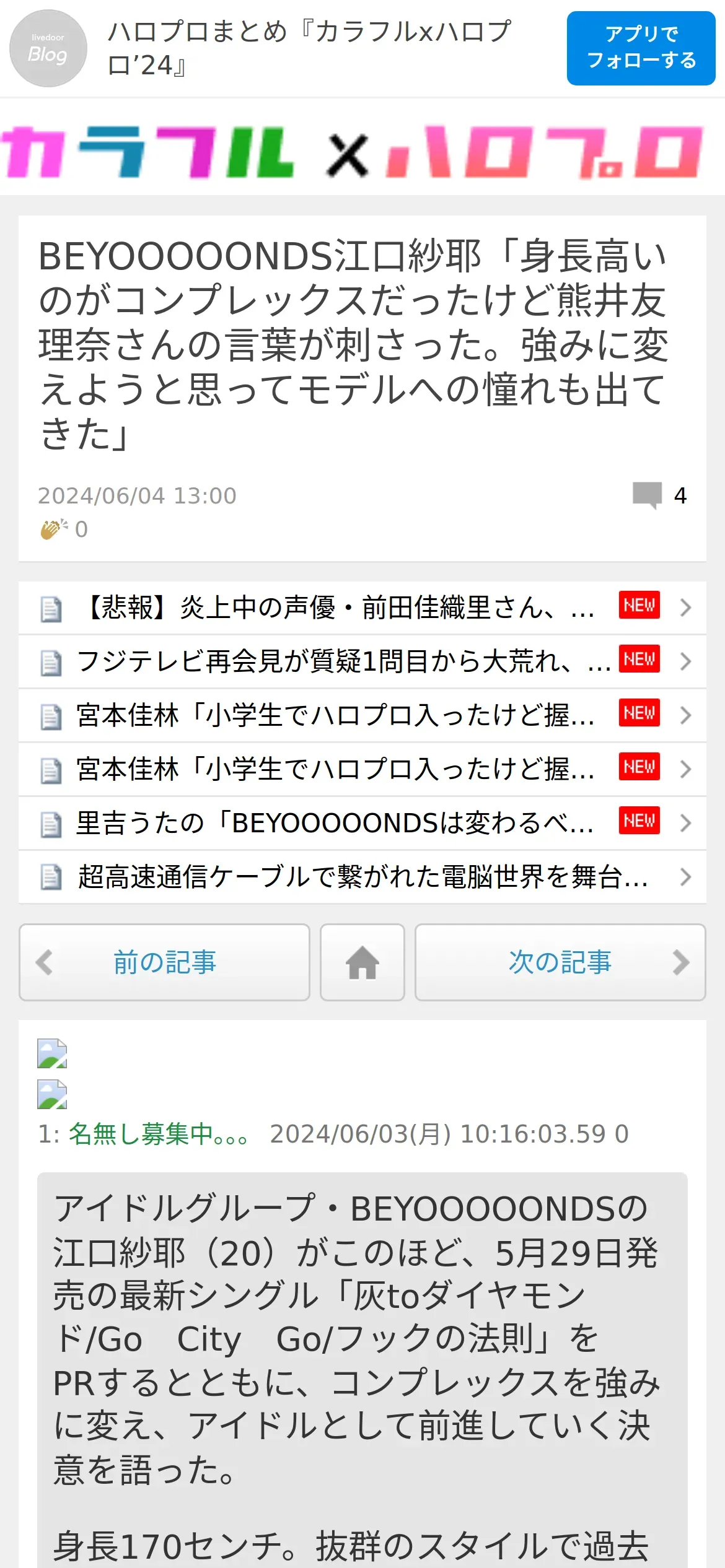Tap the 名無し募集中。。。 poster name link
This screenshot has width=725, height=1568.
[159, 1134]
